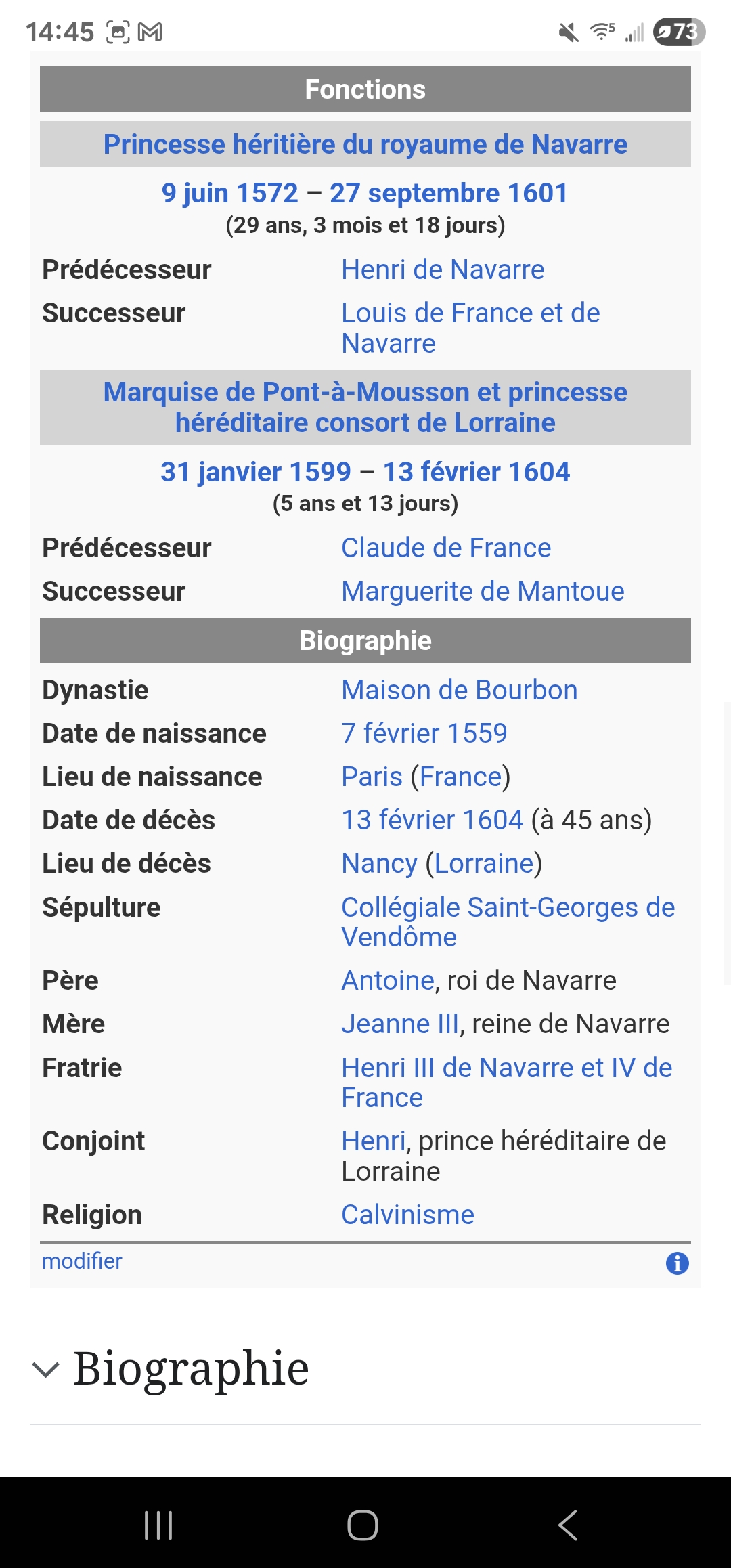Open the Marguerite de Mantoue link
The width and height of the screenshot is (731, 1568).
tap(482, 591)
